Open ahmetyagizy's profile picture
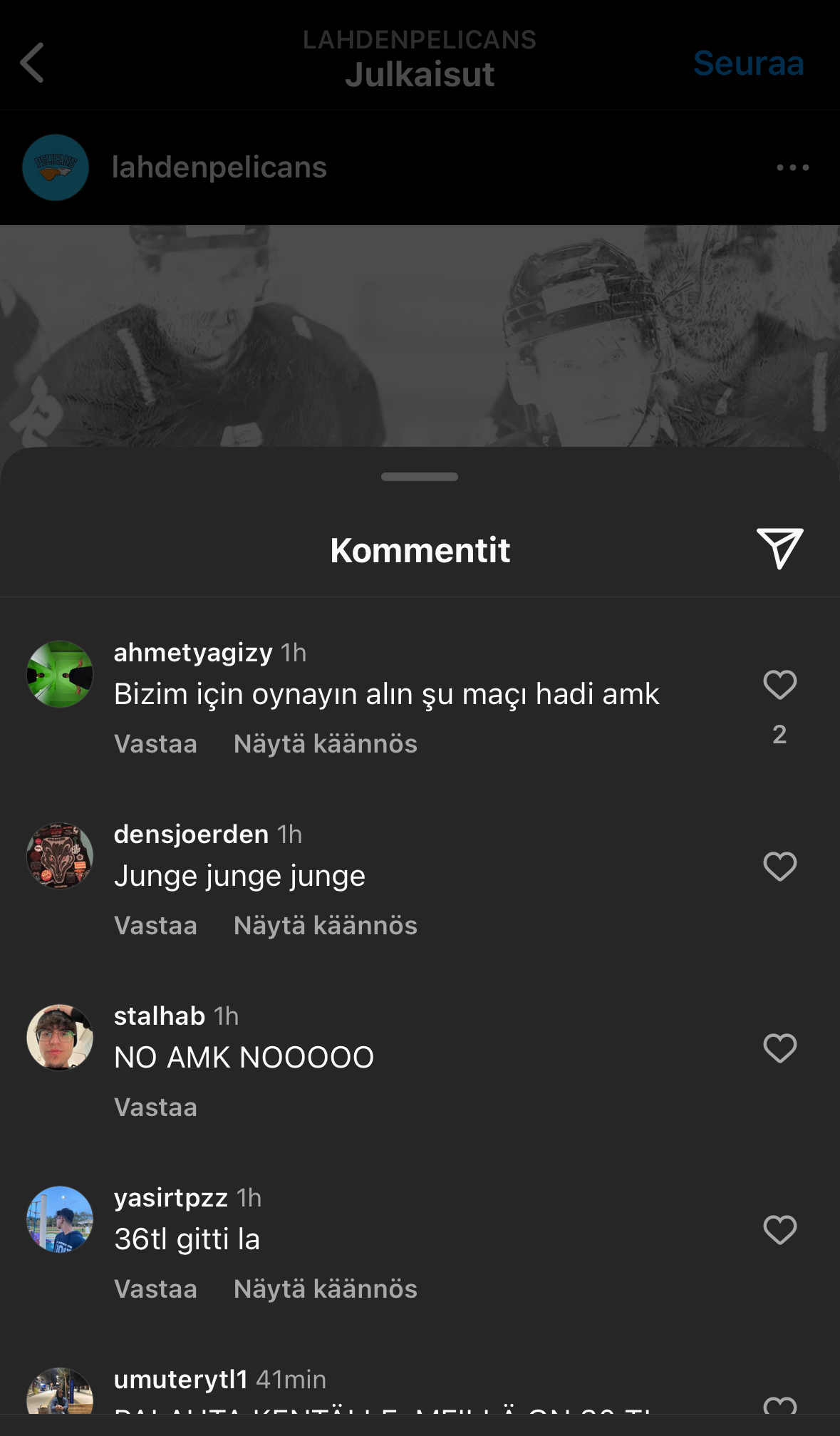Screen dimensions: 840x1436 (x=60, y=674)
